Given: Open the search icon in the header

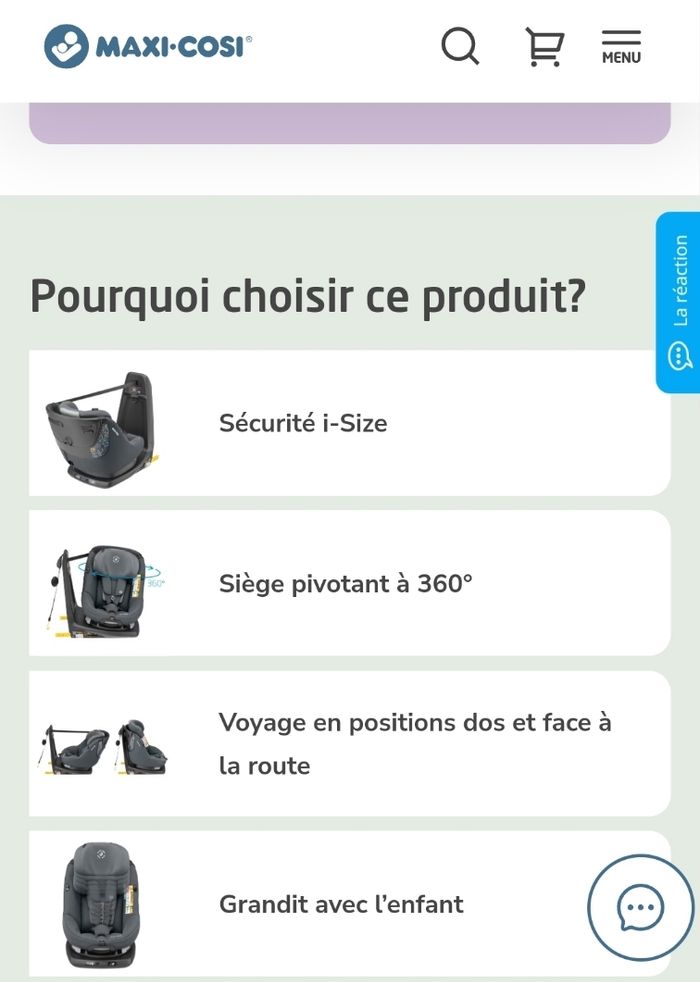Looking at the screenshot, I should click(x=460, y=46).
